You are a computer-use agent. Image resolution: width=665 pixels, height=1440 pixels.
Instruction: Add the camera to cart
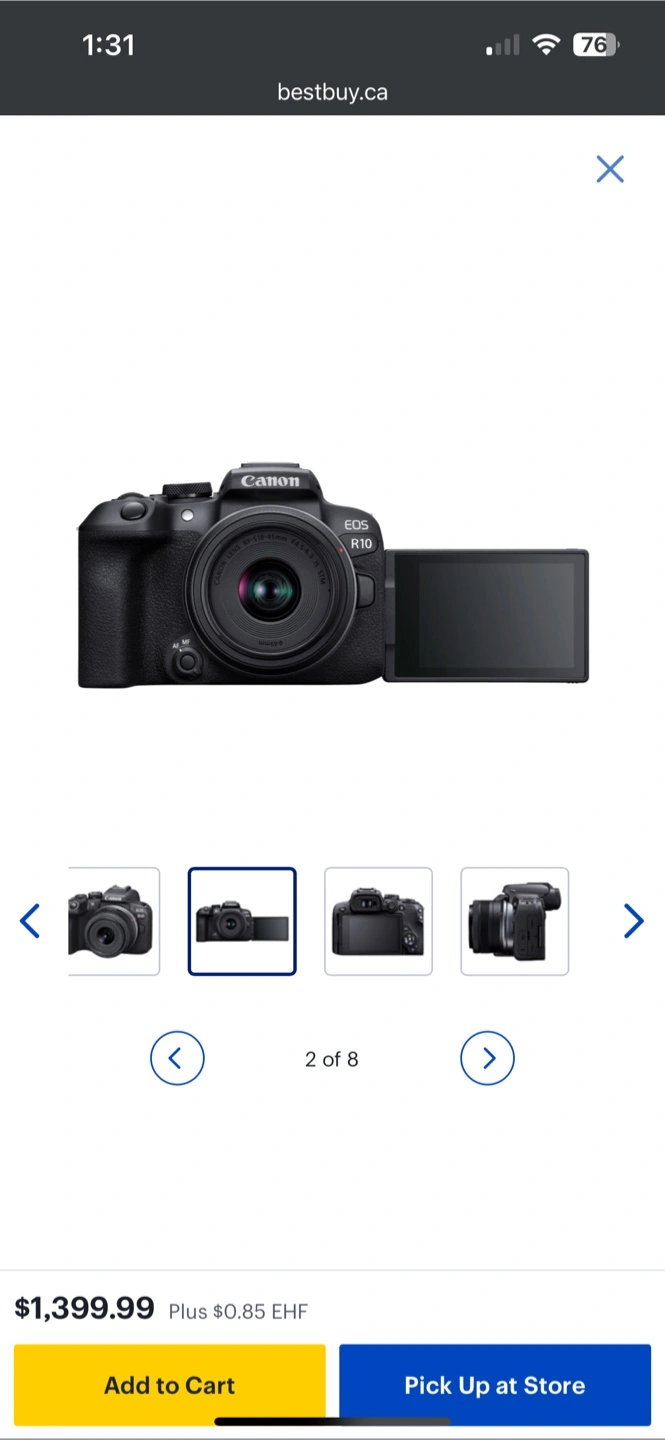[169, 1385]
